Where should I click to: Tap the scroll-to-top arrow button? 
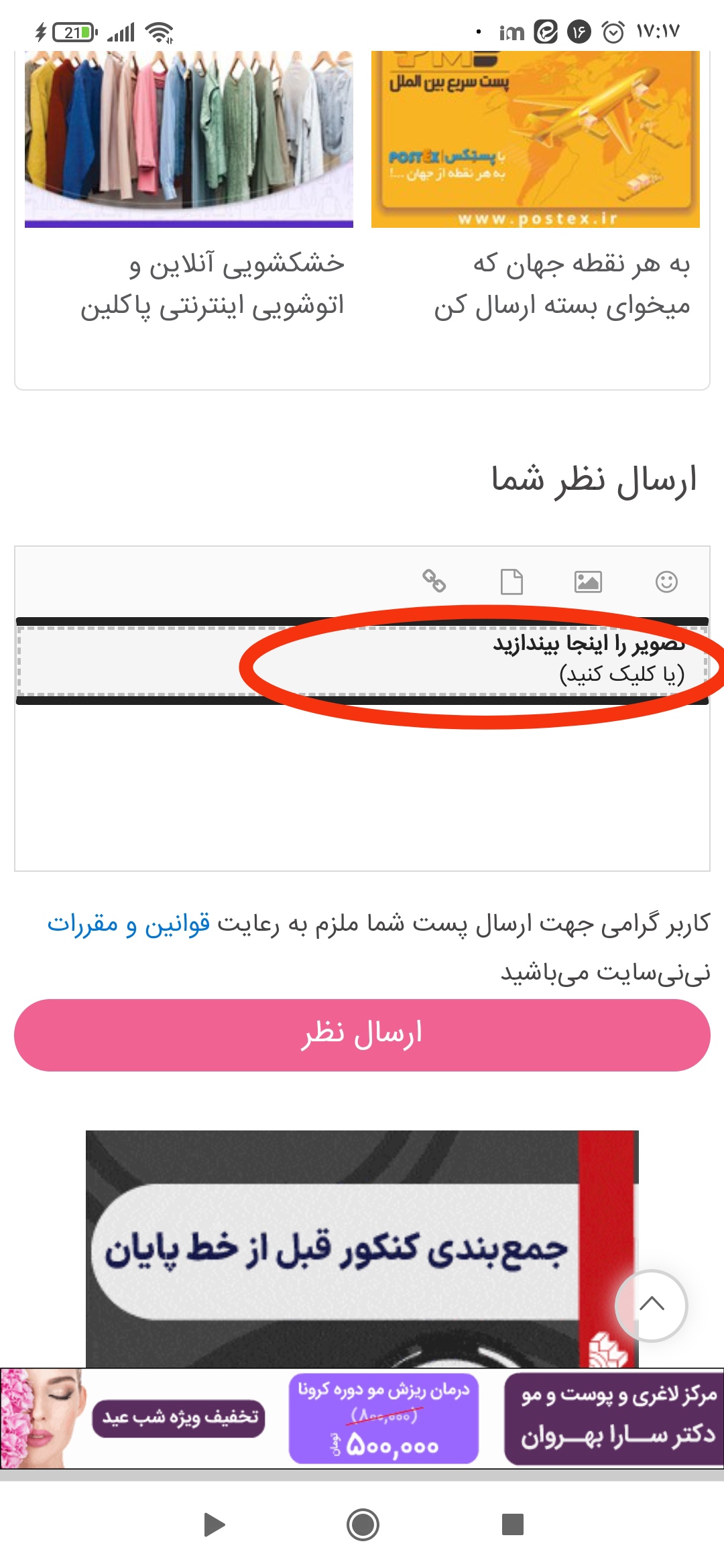tap(651, 1305)
